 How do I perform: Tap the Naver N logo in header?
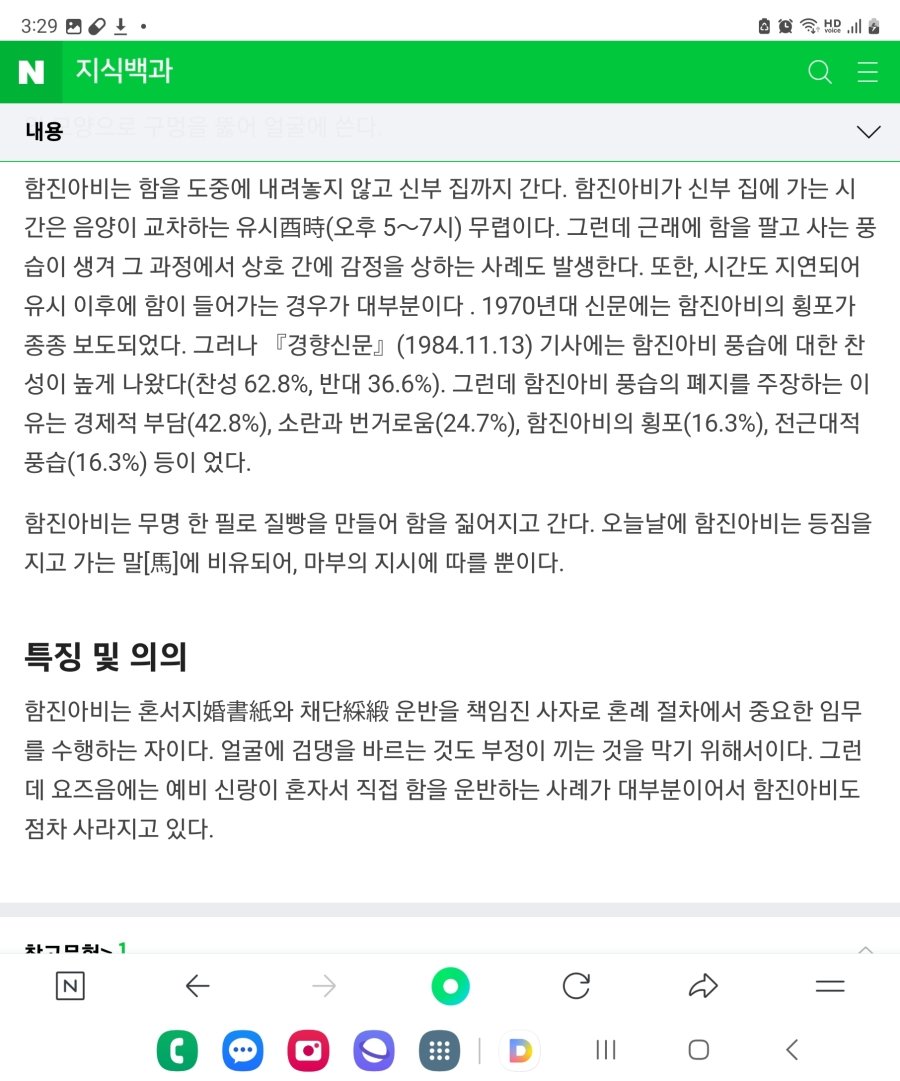tap(31, 72)
